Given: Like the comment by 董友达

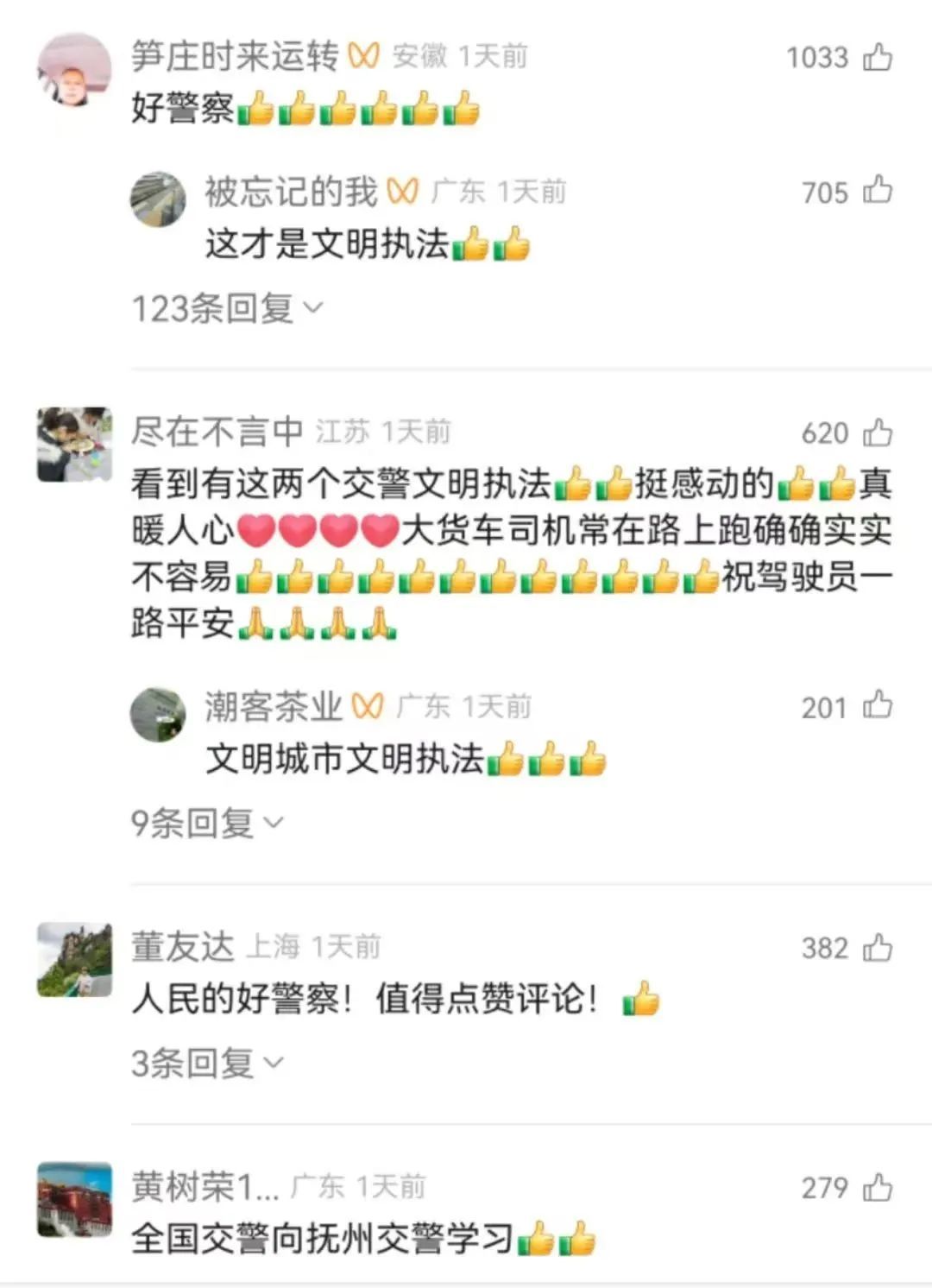Looking at the screenshot, I should pyautogui.click(x=878, y=947).
